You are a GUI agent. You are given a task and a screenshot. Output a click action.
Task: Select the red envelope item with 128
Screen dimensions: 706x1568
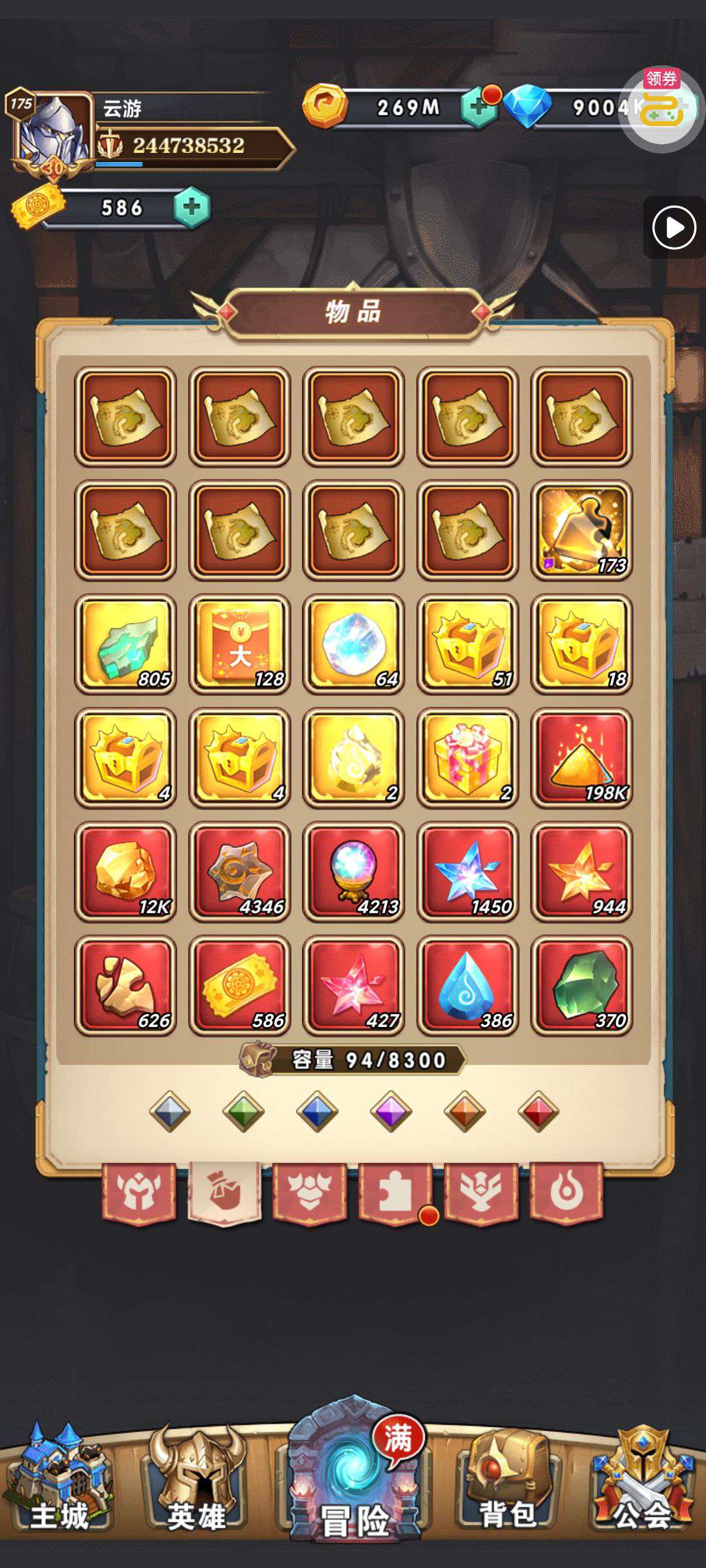(x=239, y=644)
